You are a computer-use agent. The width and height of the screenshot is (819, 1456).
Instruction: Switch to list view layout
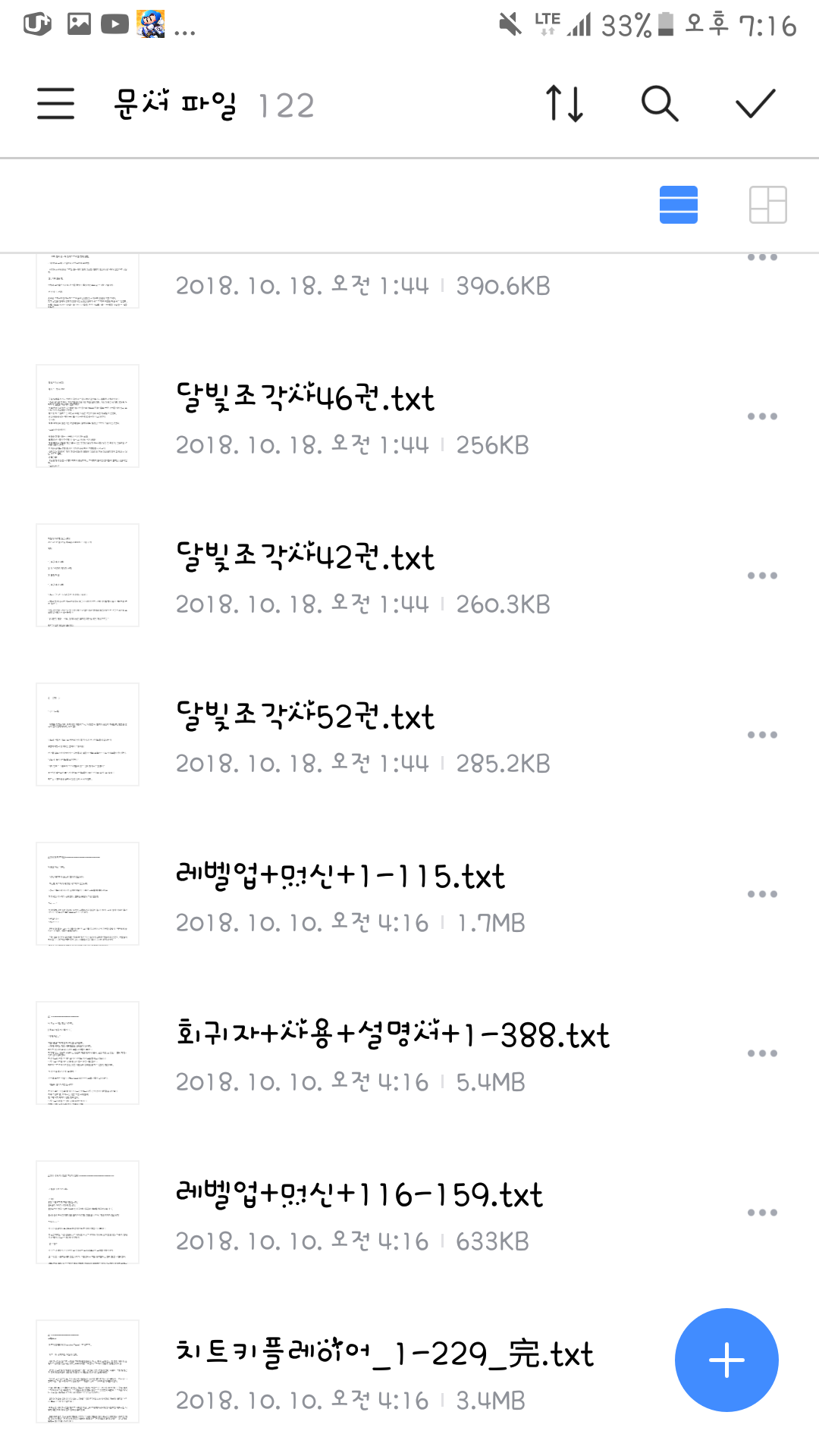[678, 205]
